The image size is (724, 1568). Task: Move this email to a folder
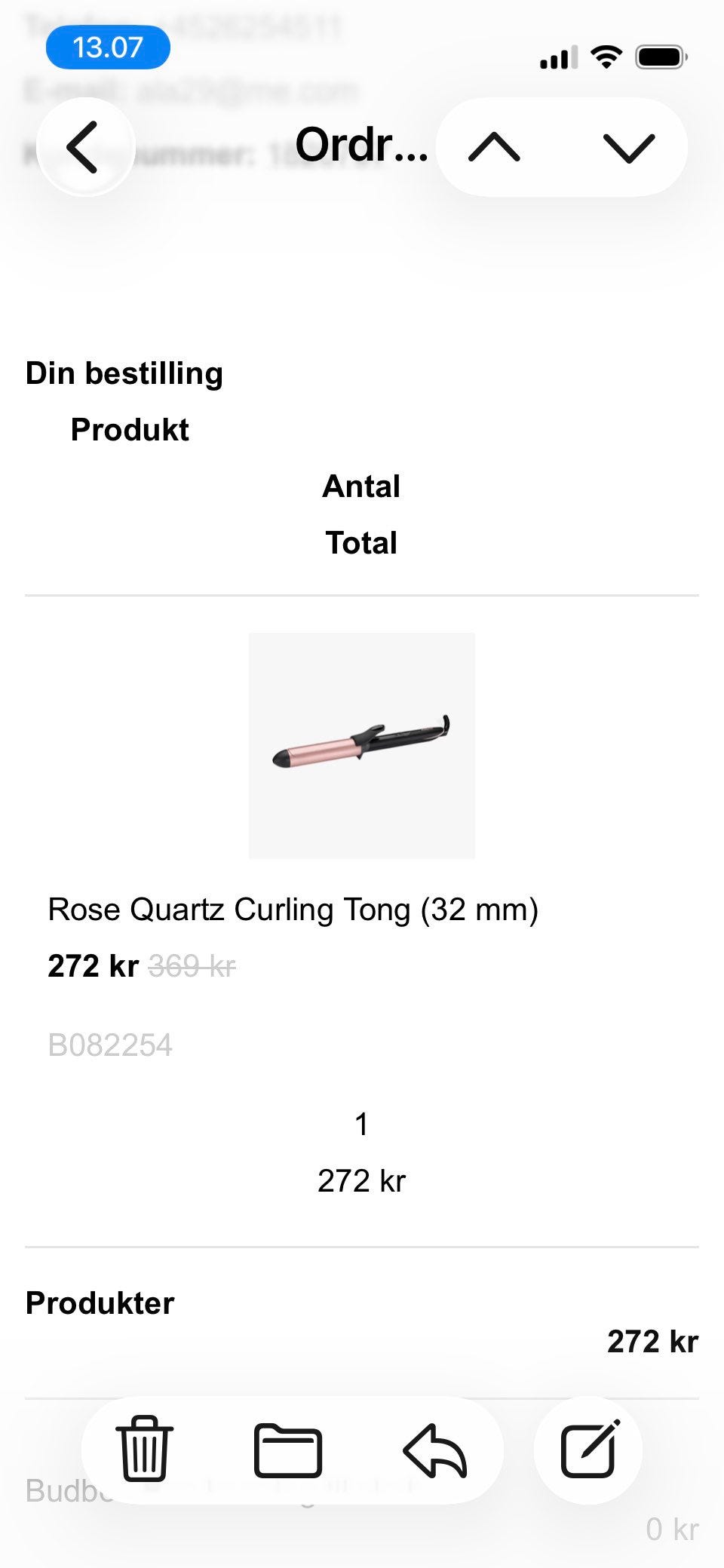click(288, 1450)
